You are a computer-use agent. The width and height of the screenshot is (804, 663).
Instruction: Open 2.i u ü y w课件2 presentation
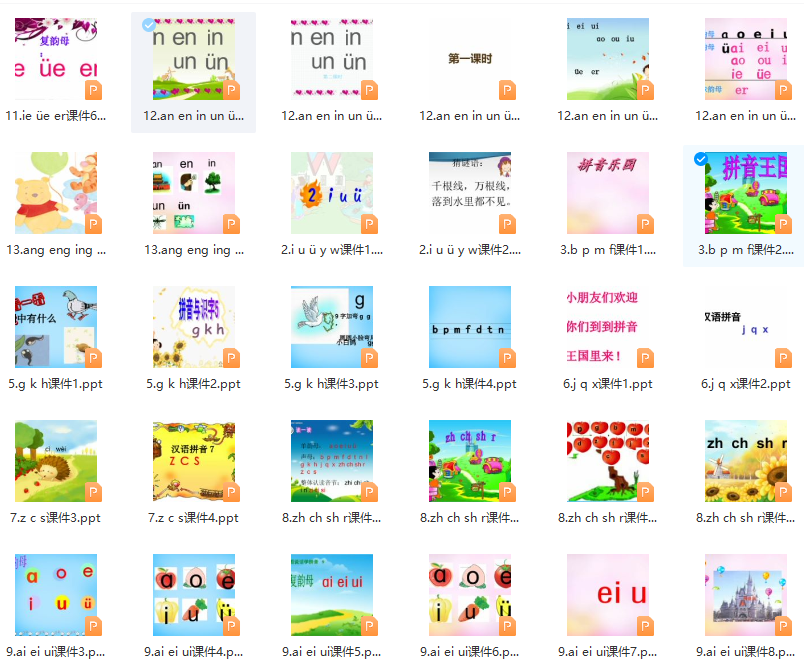pos(470,193)
